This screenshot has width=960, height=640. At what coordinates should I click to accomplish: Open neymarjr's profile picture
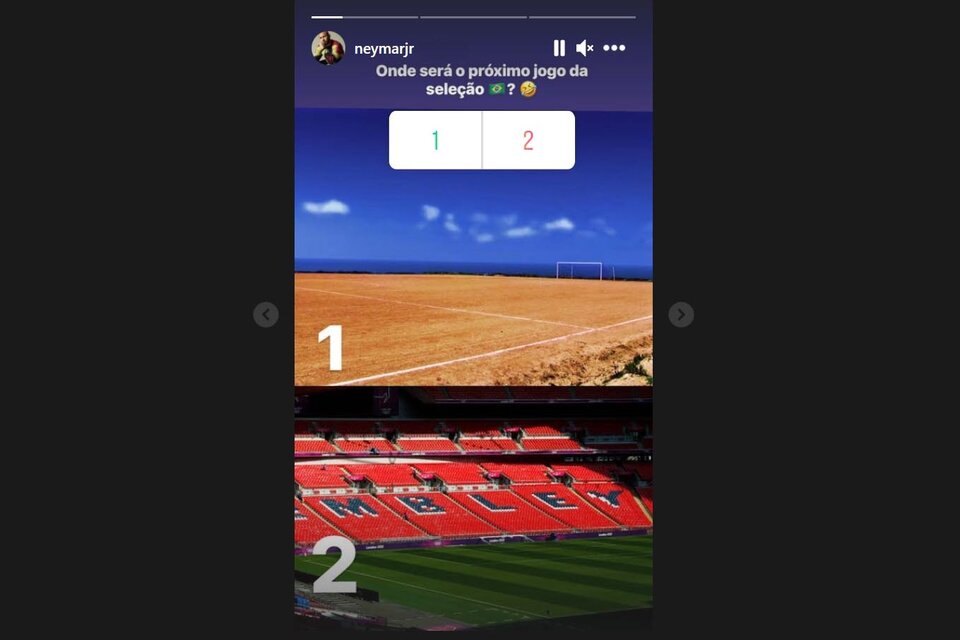(328, 48)
